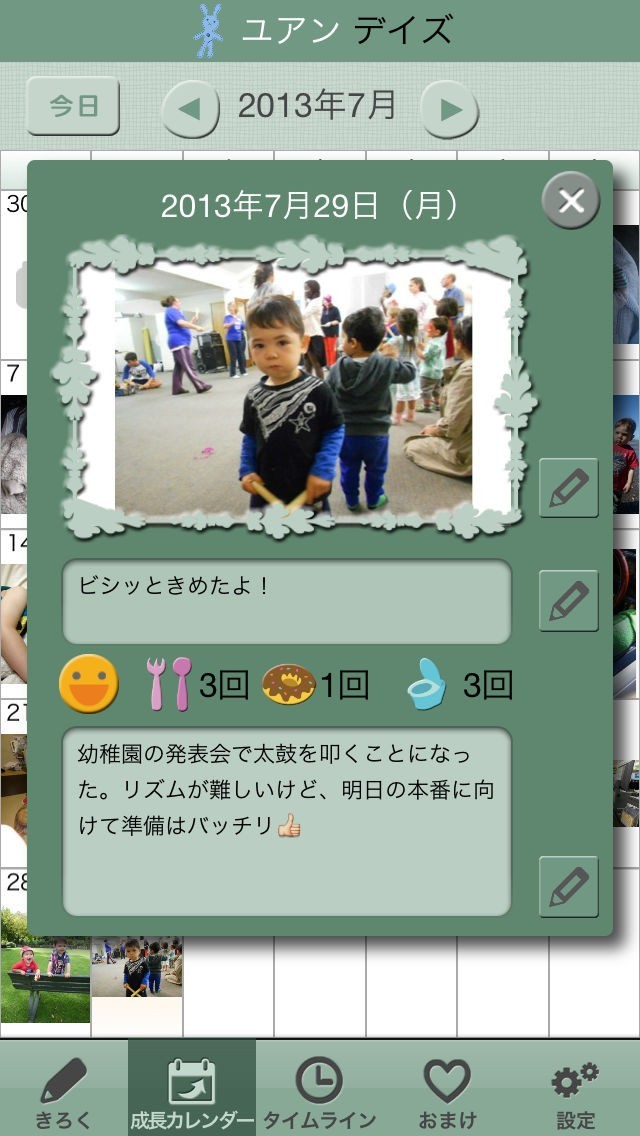Go to the previous month
The width and height of the screenshot is (640, 1136).
(190, 109)
